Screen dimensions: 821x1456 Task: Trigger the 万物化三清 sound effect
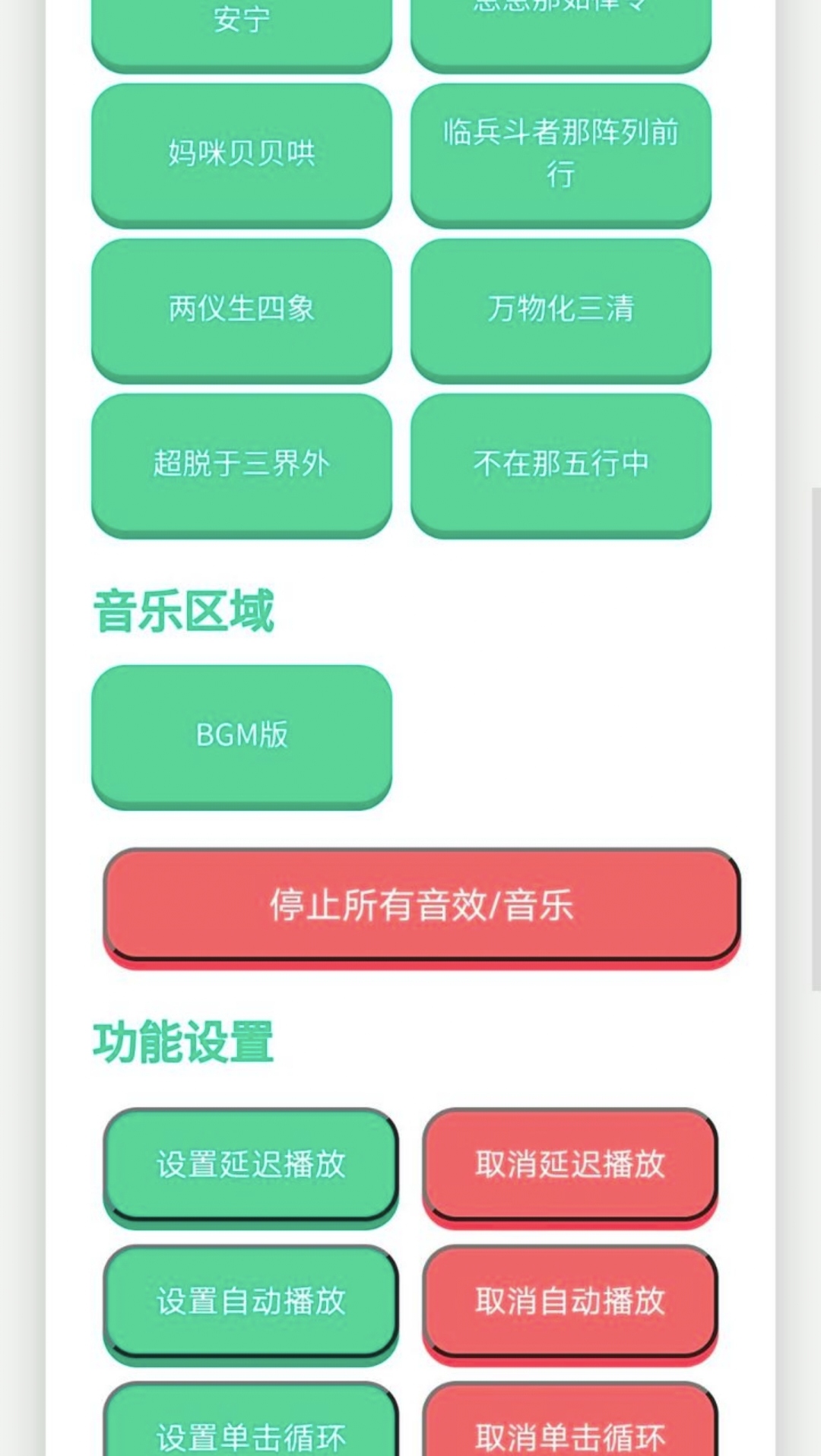pos(561,308)
